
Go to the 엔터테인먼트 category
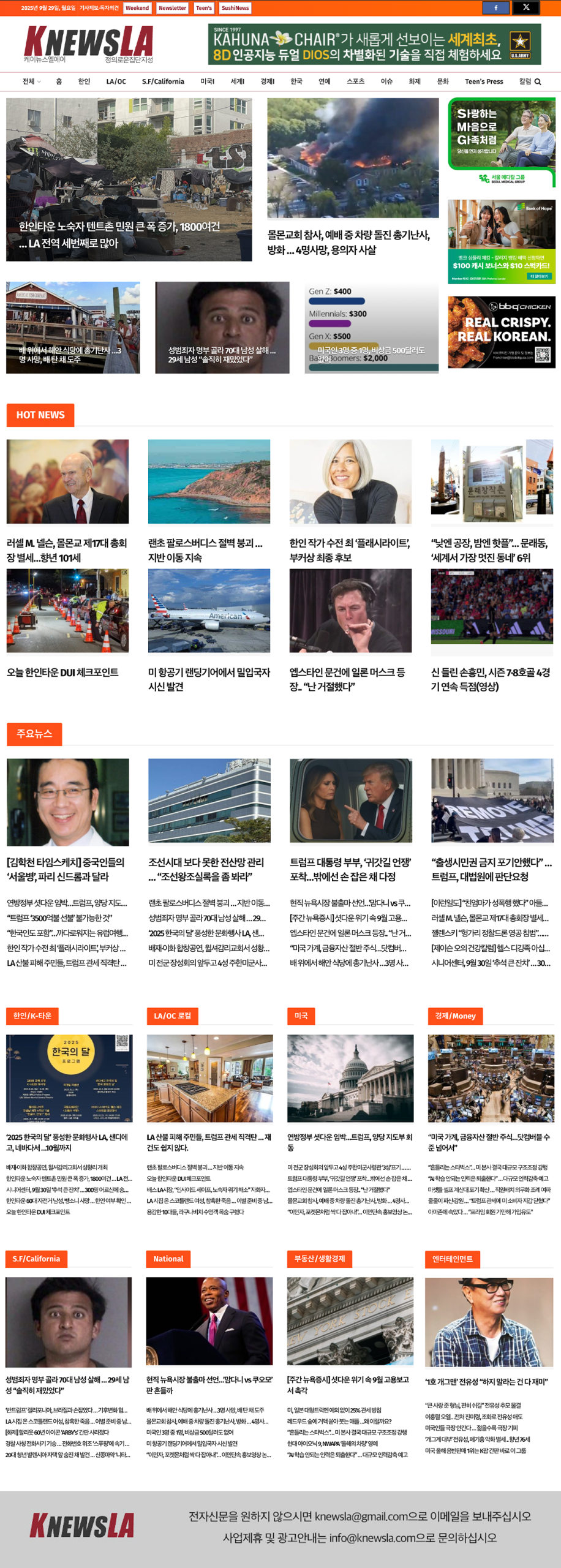coord(453,1259)
